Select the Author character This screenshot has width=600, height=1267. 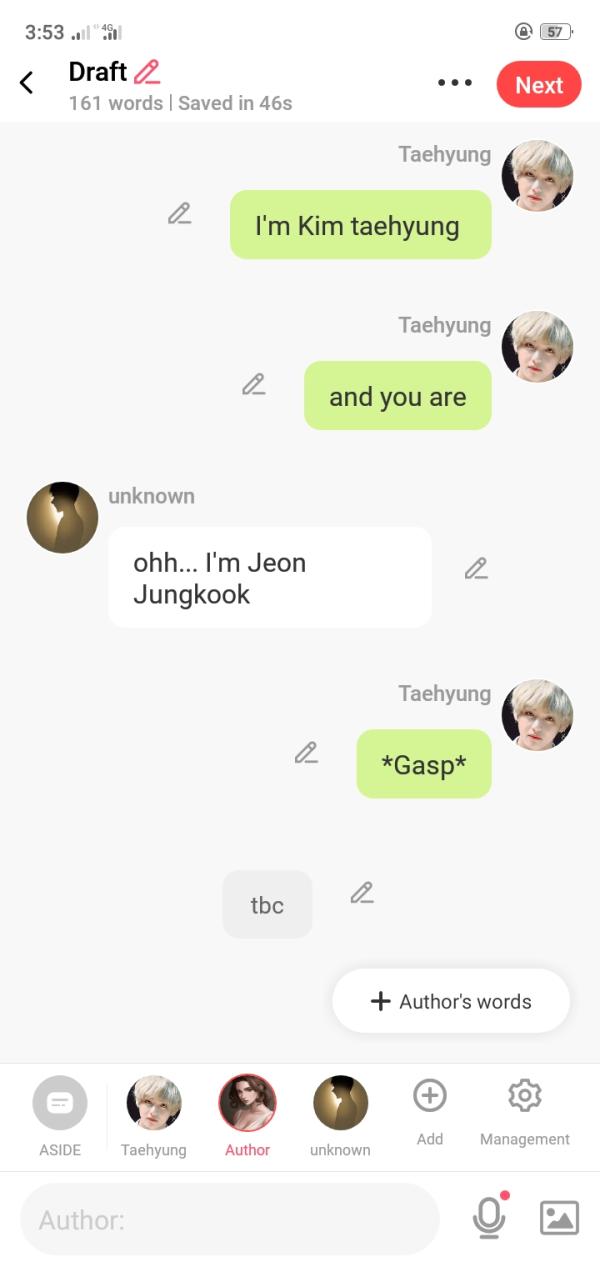coord(247,1116)
